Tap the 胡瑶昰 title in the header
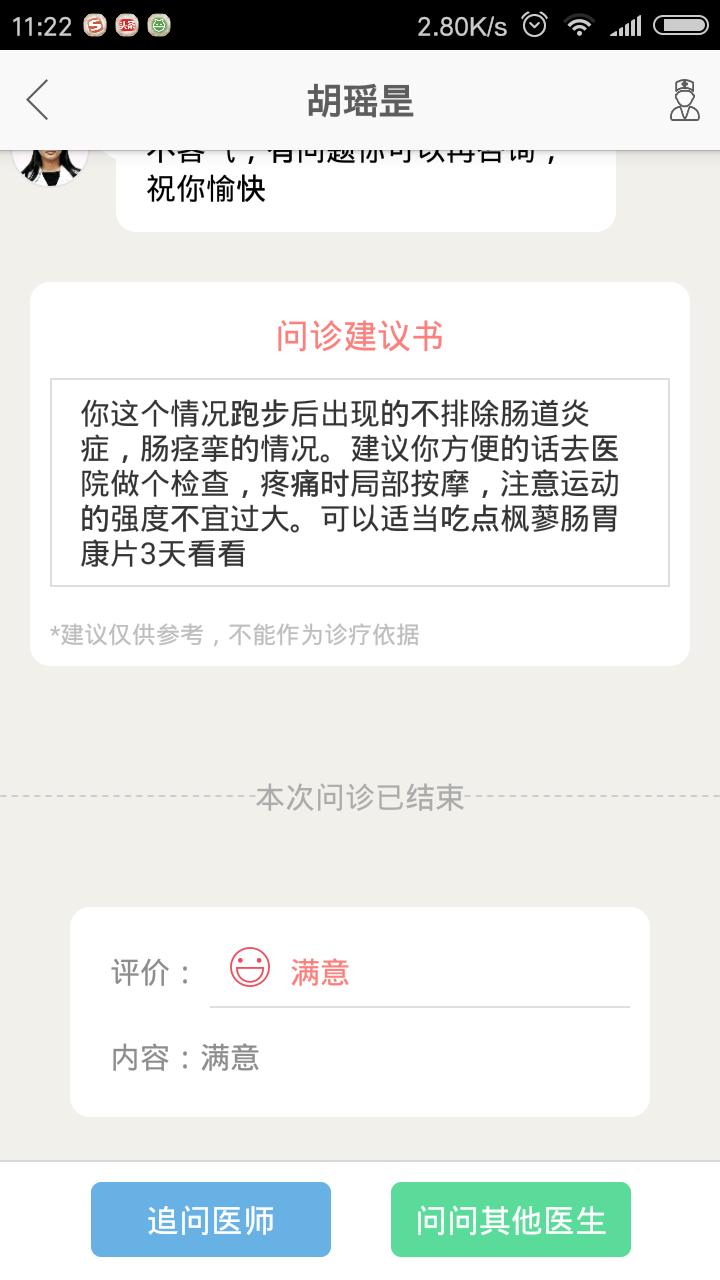This screenshot has height=1280, width=720. point(360,99)
